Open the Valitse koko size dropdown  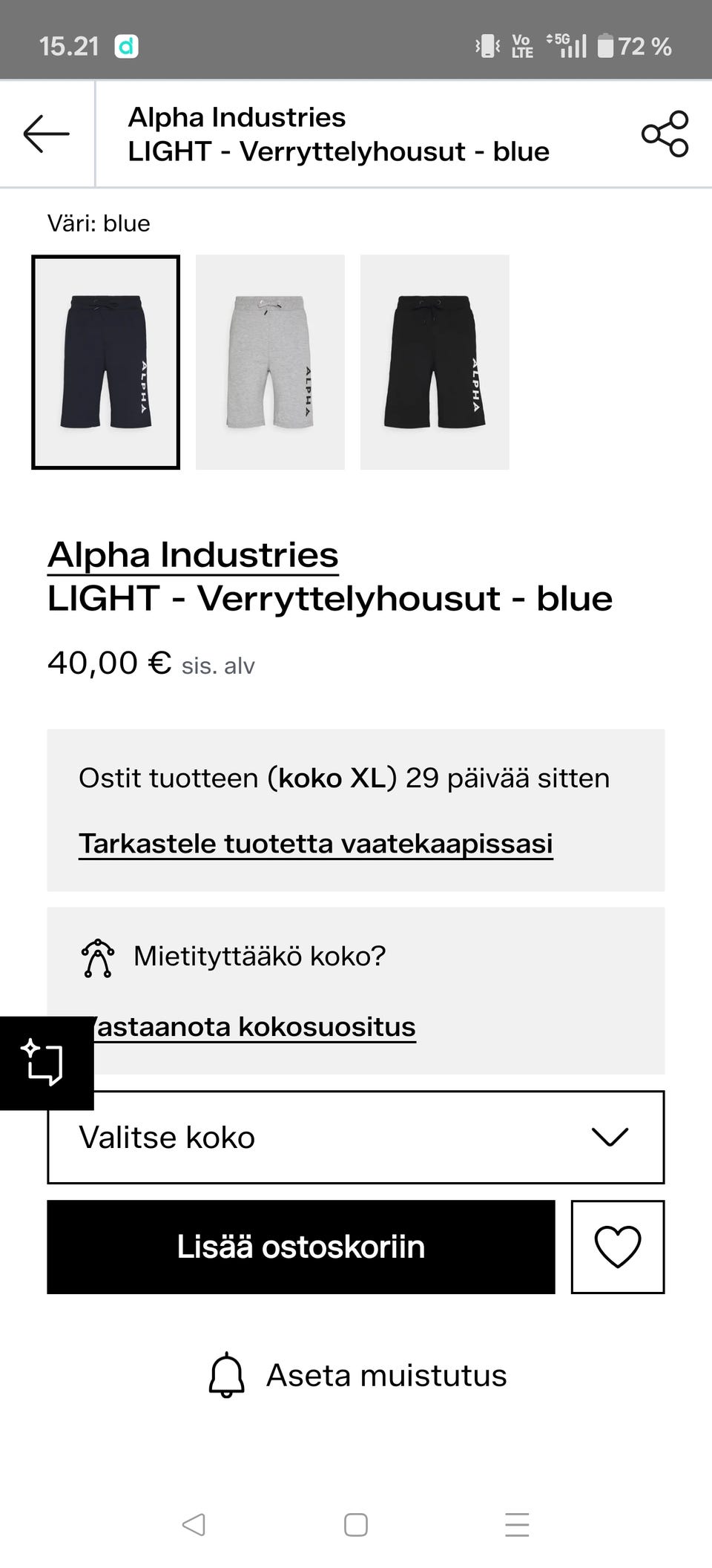click(356, 1137)
